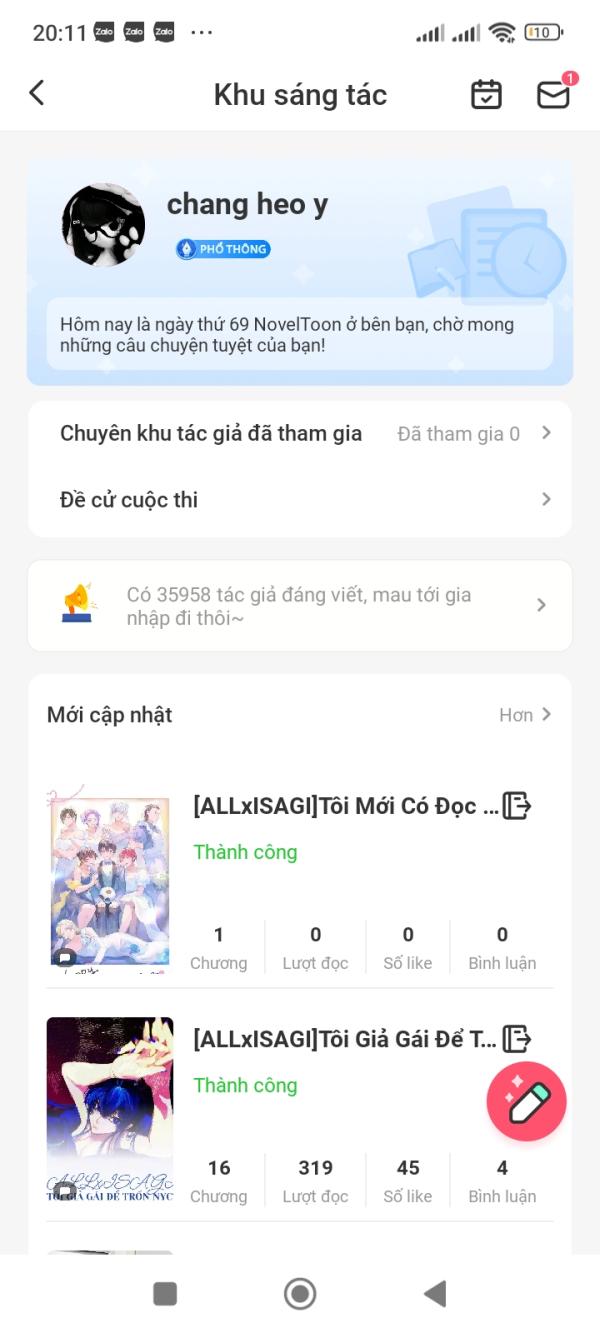
Task: Tap share icon for Tôi Giả Gái
Action: 516,1038
